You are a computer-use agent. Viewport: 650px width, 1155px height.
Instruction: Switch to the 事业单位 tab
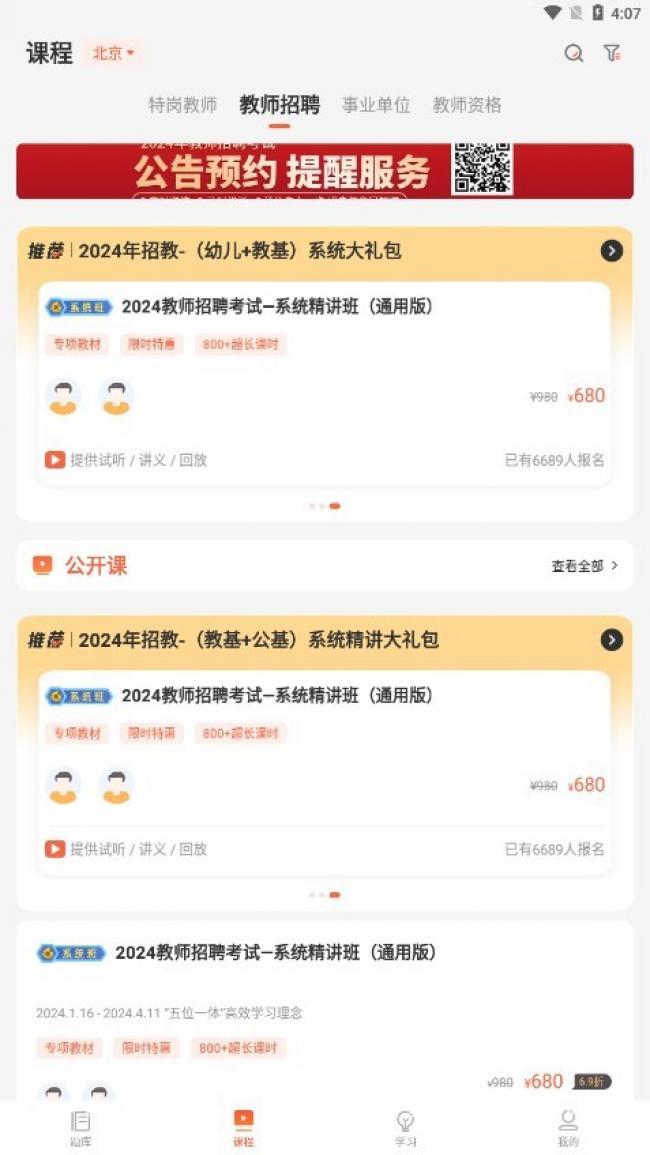(x=376, y=105)
